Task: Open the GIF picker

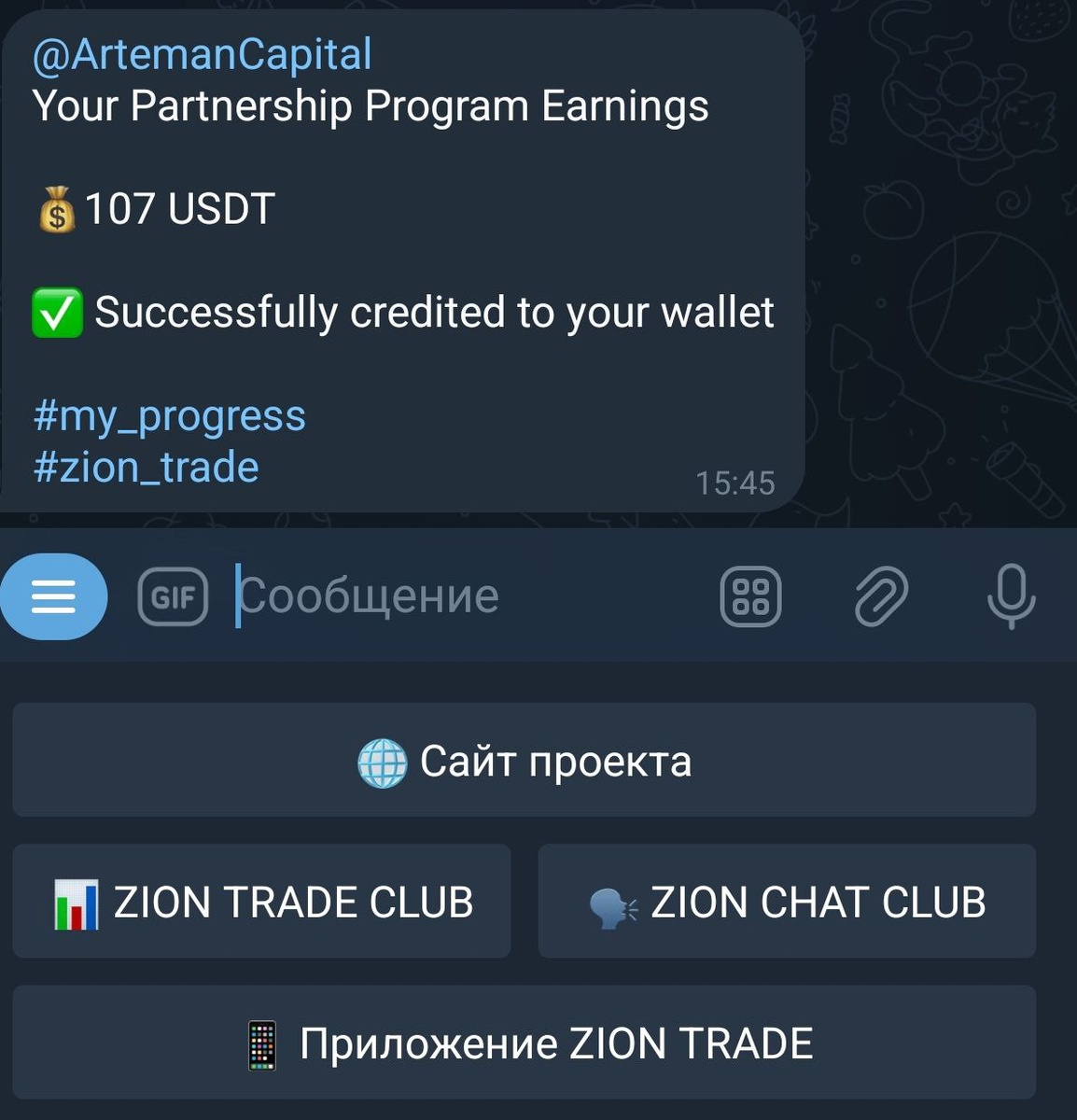Action: pos(173,596)
